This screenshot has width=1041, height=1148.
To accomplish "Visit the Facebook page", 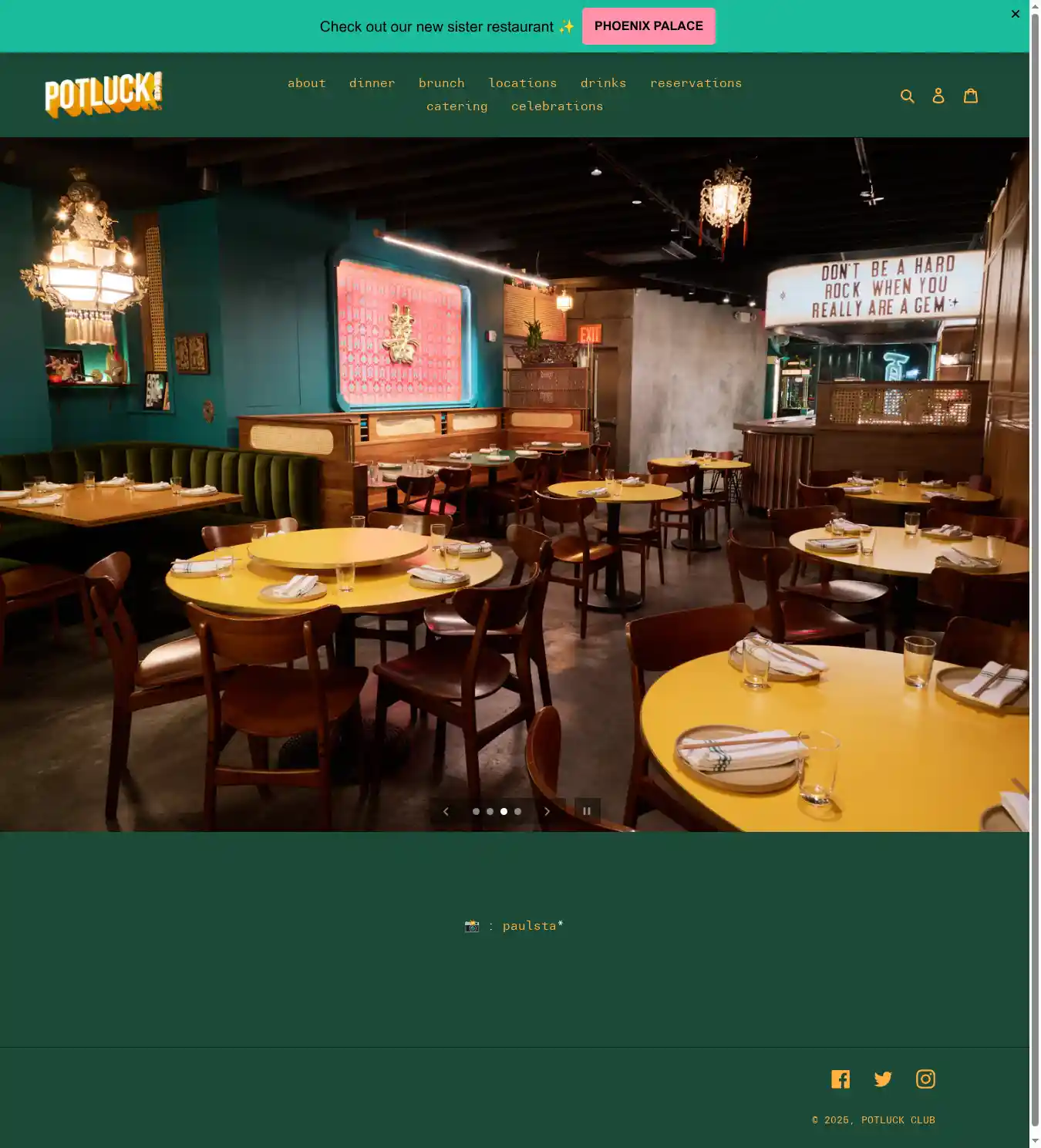I will pos(841,1079).
